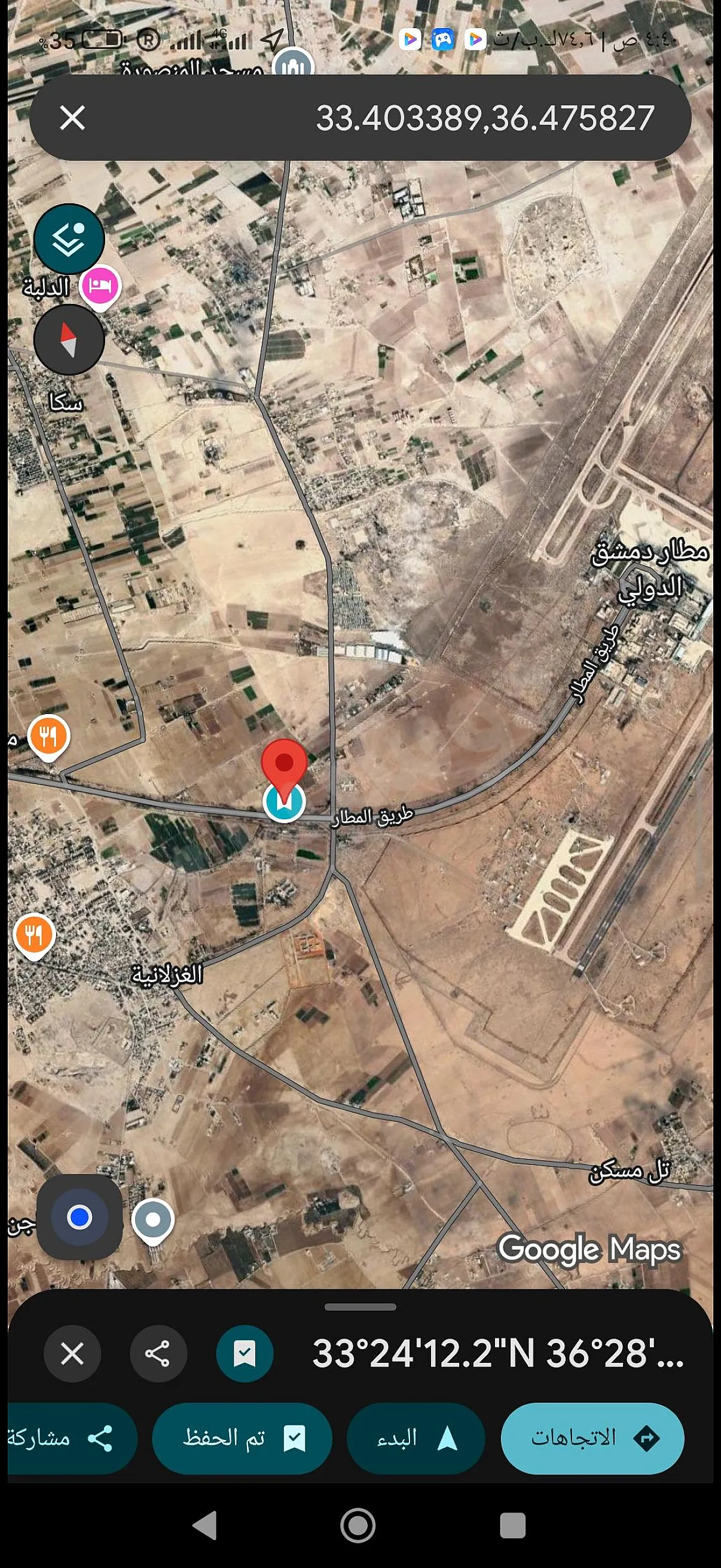Open the mosque marker at the top
This screenshot has height=1568, width=721.
coord(294,64)
